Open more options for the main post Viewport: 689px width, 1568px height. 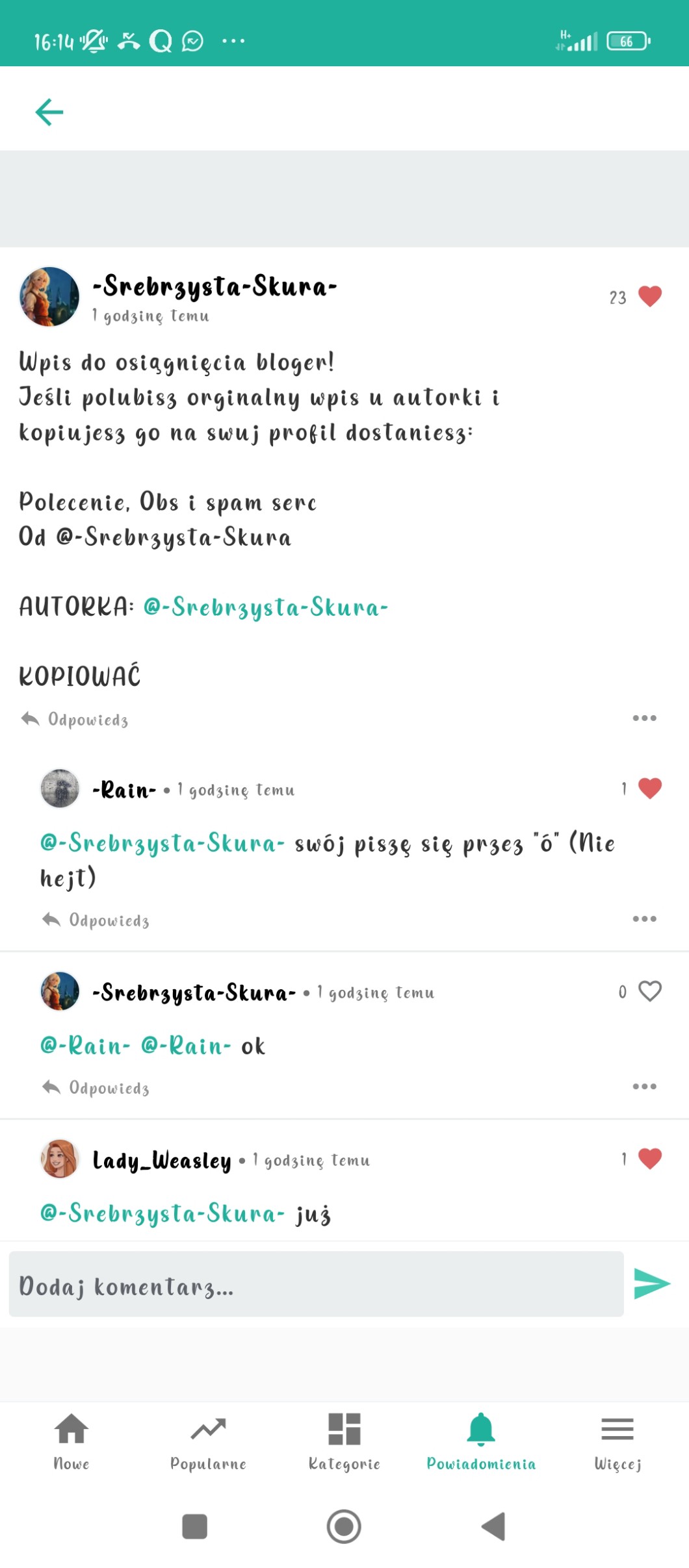(x=644, y=718)
